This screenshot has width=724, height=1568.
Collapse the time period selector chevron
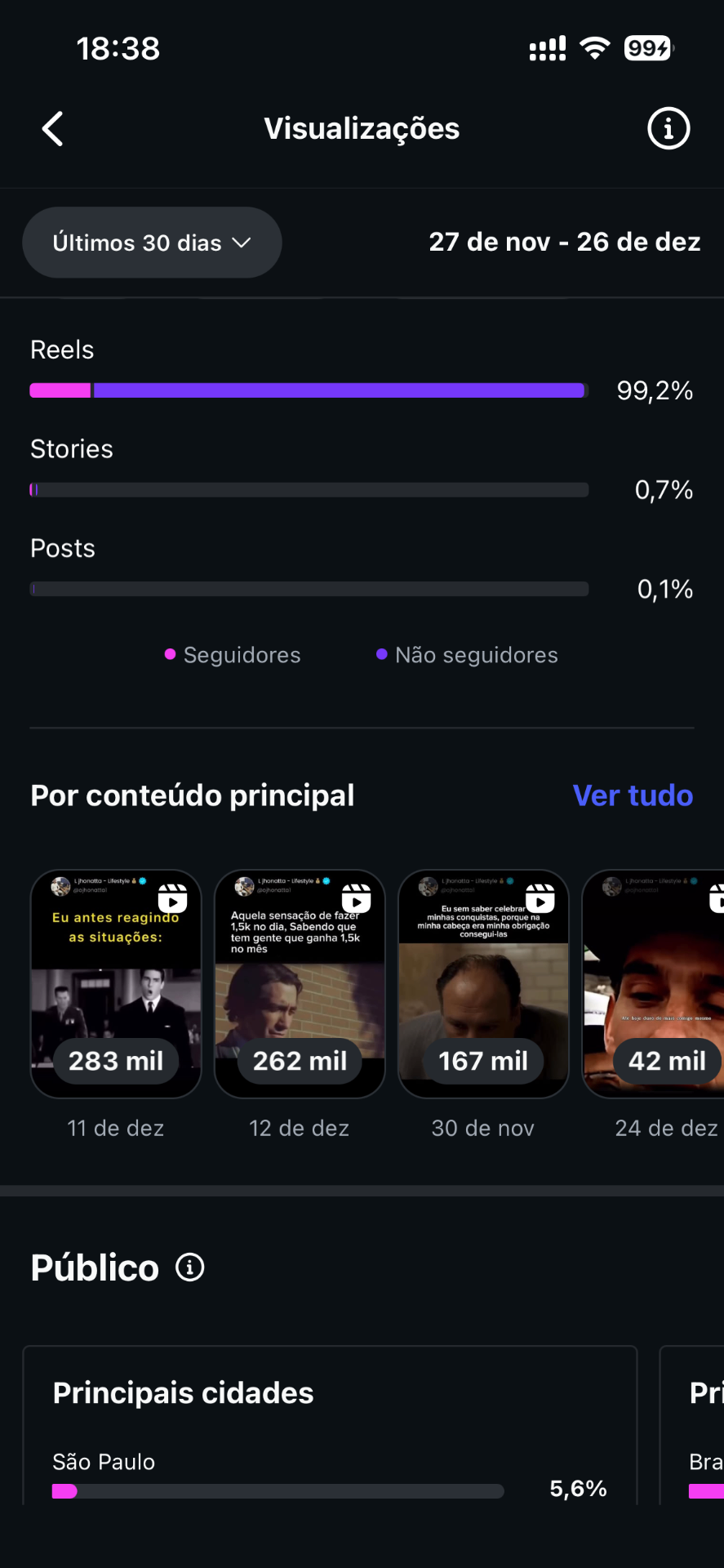[242, 243]
